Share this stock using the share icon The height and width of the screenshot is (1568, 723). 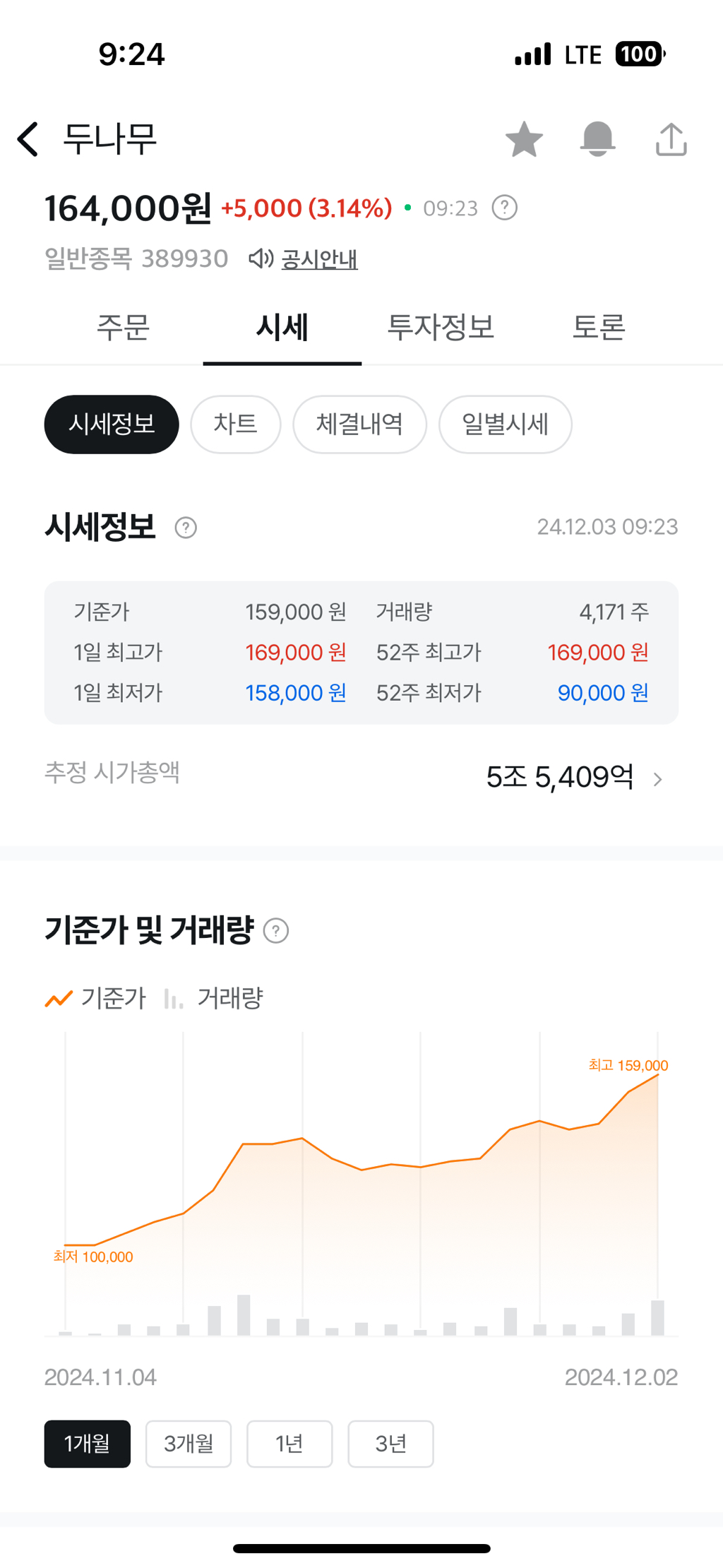coord(671,138)
